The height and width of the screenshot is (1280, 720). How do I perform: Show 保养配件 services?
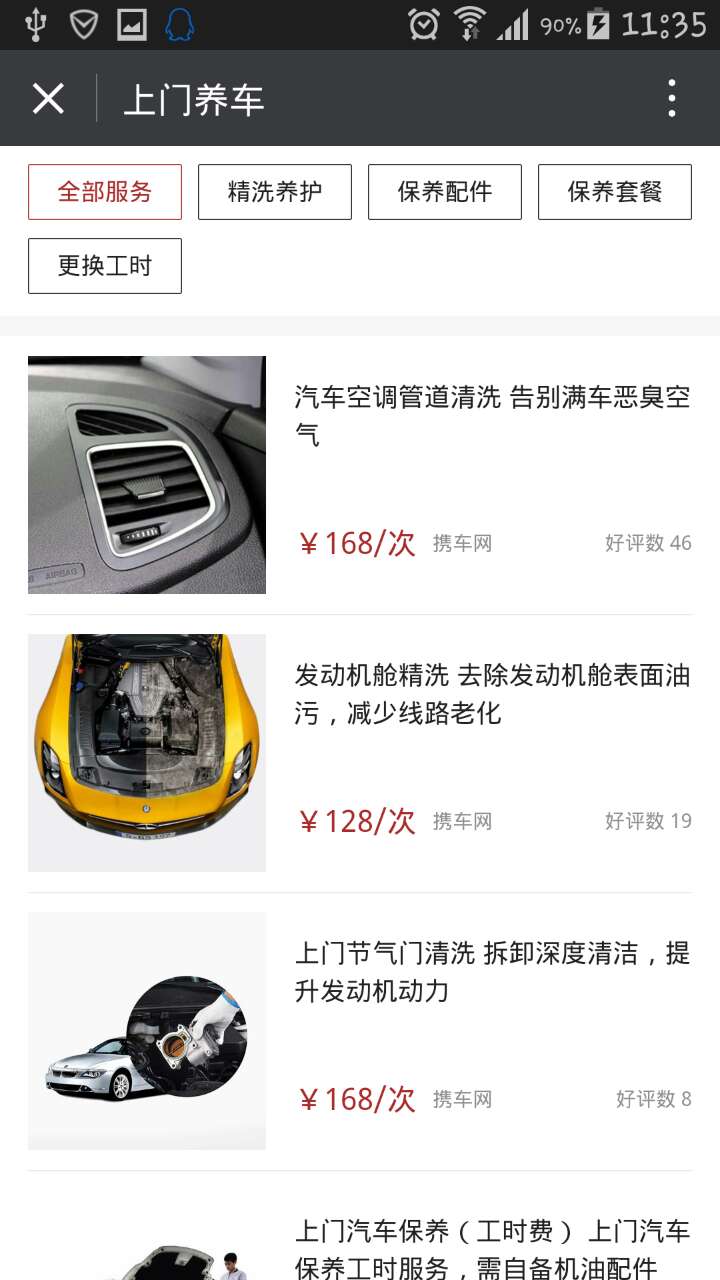coord(445,192)
